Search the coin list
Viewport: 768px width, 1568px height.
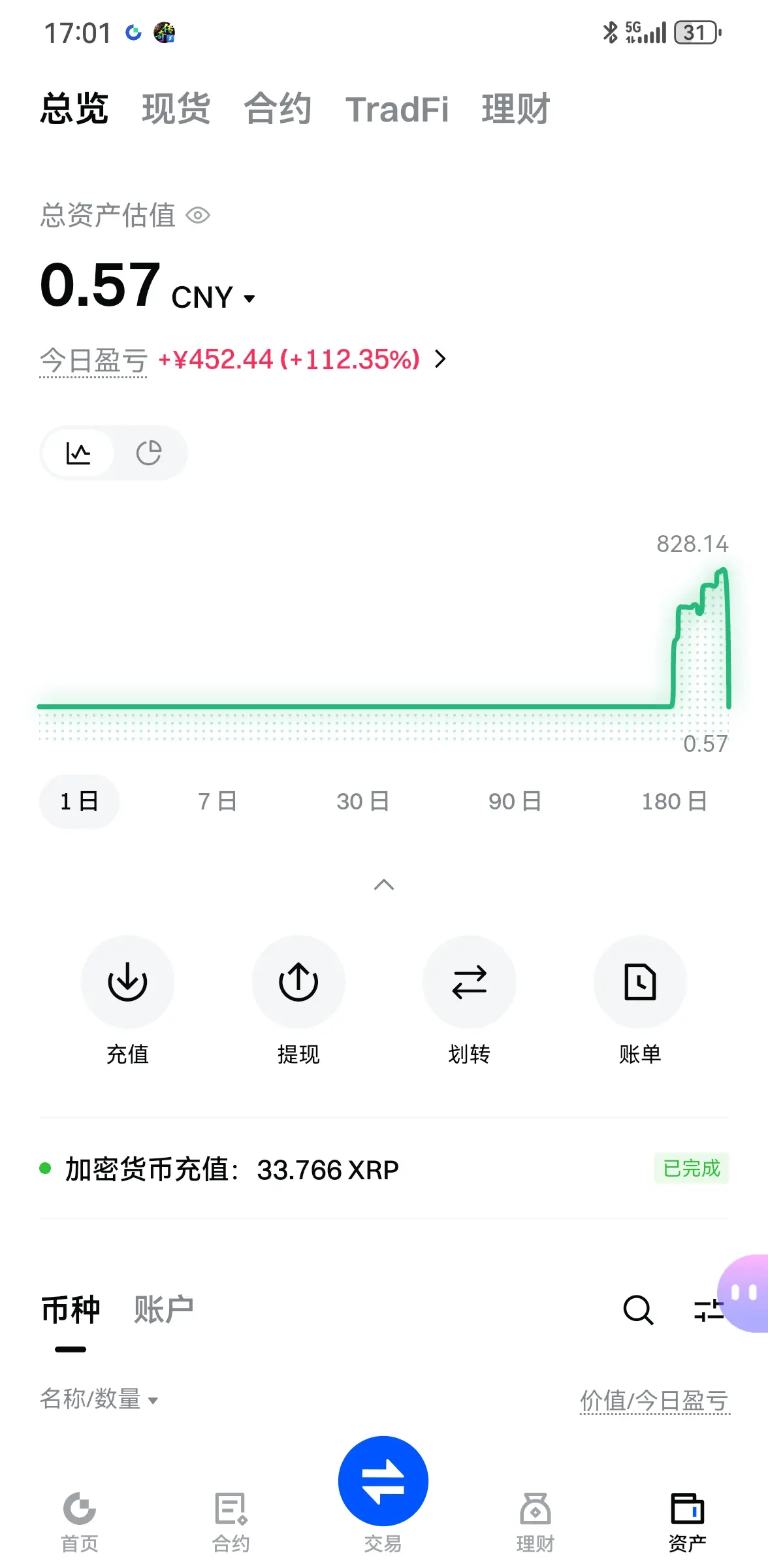click(637, 1310)
